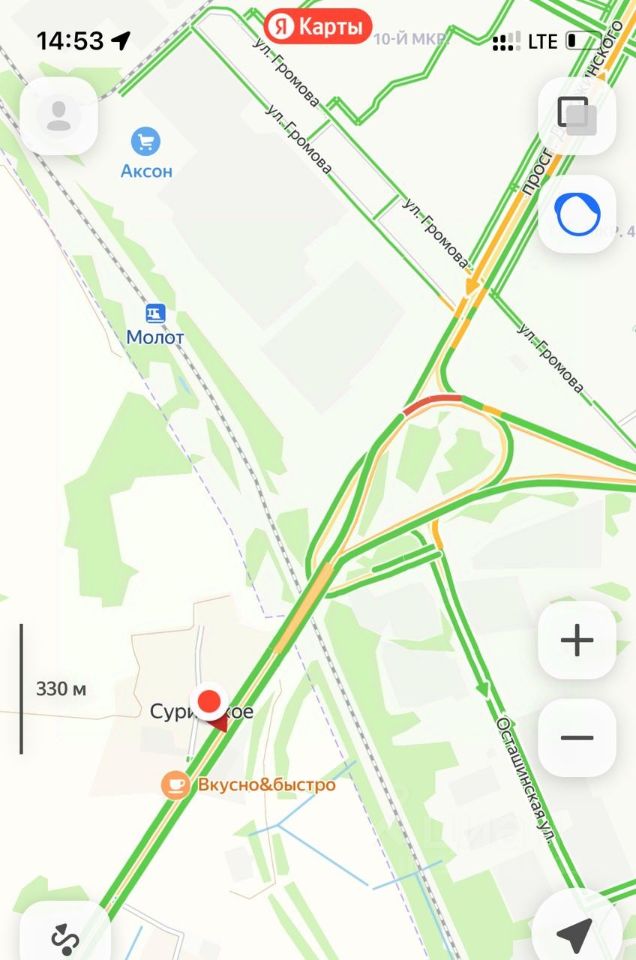Select the red pin at Суринское
The image size is (636, 960).
[x=210, y=702]
